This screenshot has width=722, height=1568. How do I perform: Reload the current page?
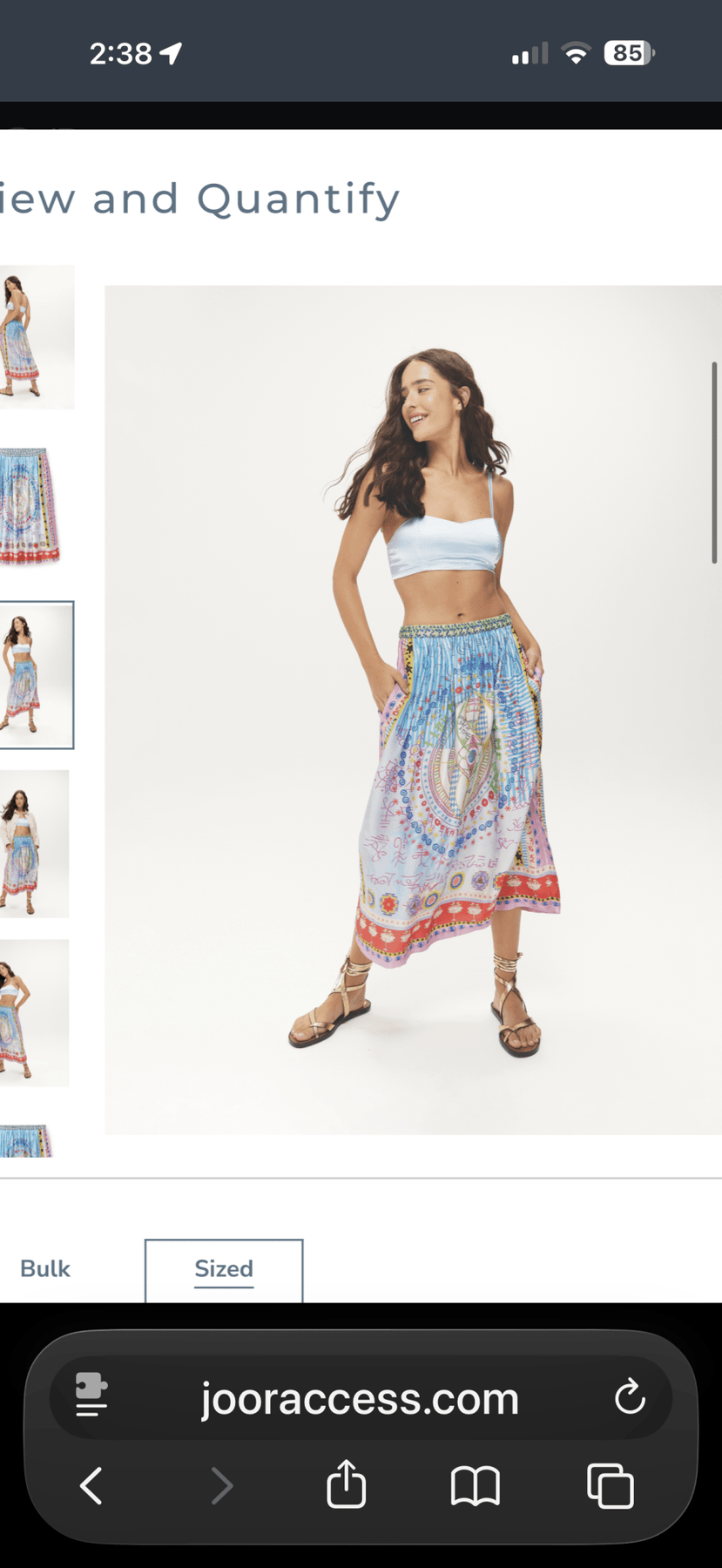[630, 1397]
